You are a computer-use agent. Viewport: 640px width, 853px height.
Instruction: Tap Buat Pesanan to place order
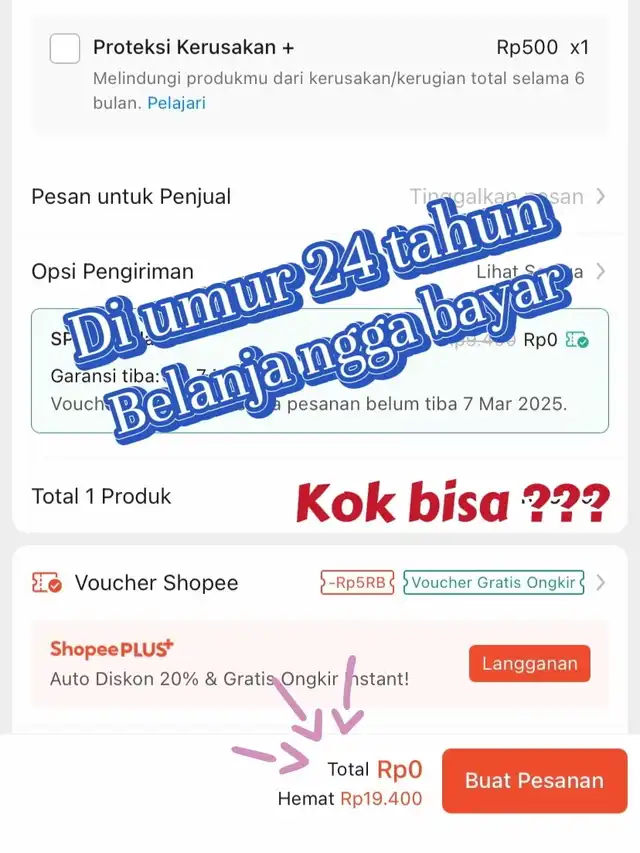point(534,781)
